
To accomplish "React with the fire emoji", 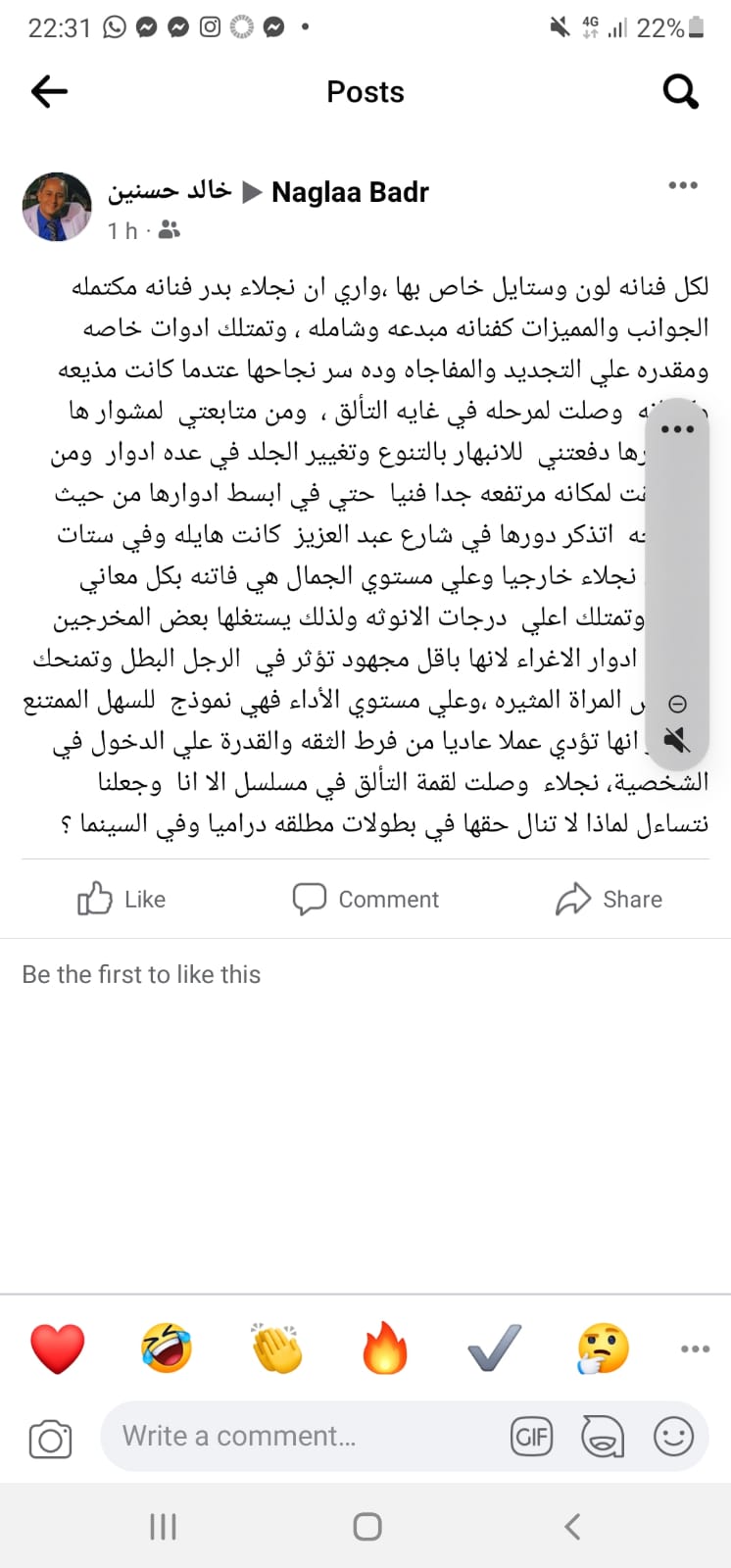I will [x=384, y=1348].
